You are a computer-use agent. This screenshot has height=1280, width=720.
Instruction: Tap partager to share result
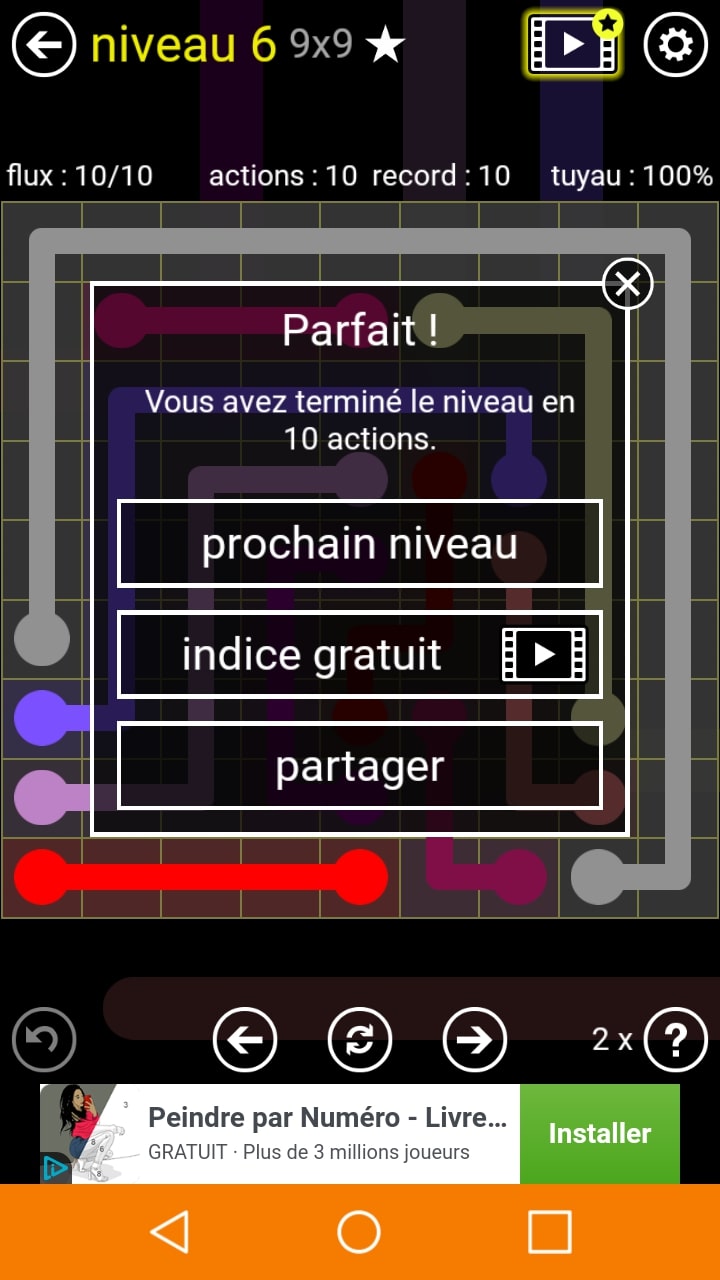[x=360, y=766]
